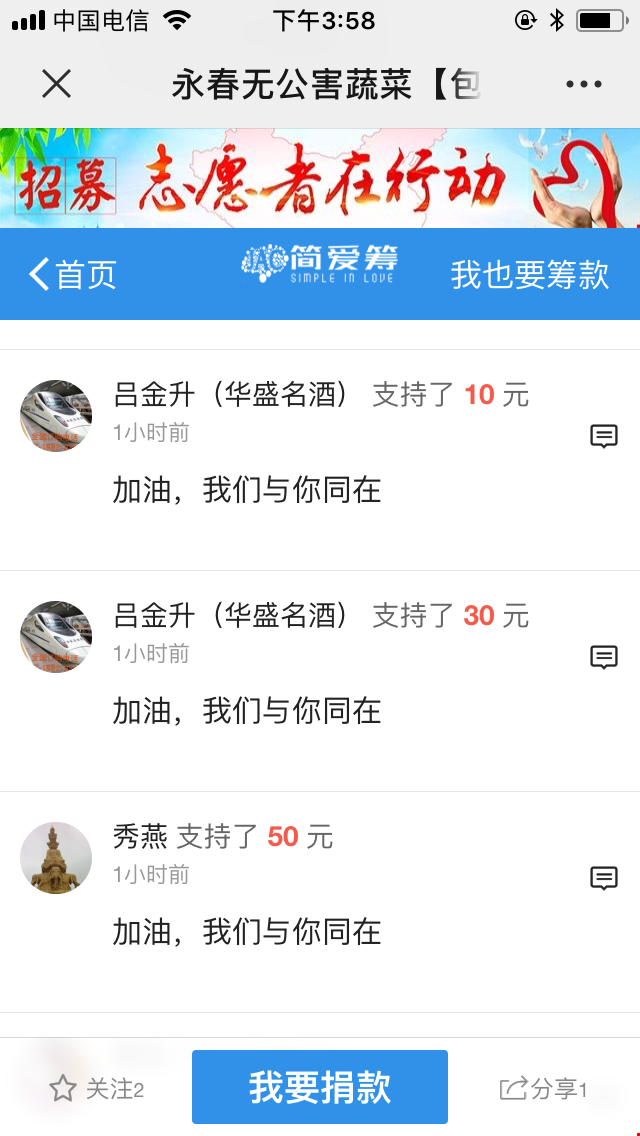Close the webview with the X icon
Screen dimensions: 640x1136
(57, 85)
